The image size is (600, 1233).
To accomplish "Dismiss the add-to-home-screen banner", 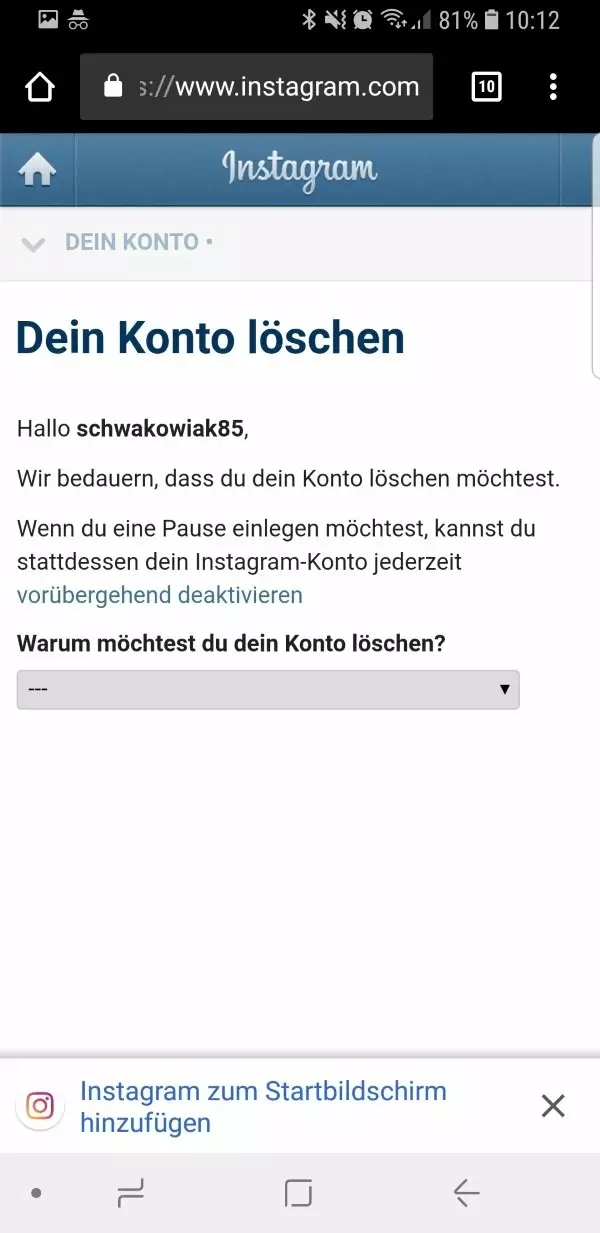I will [x=553, y=1105].
